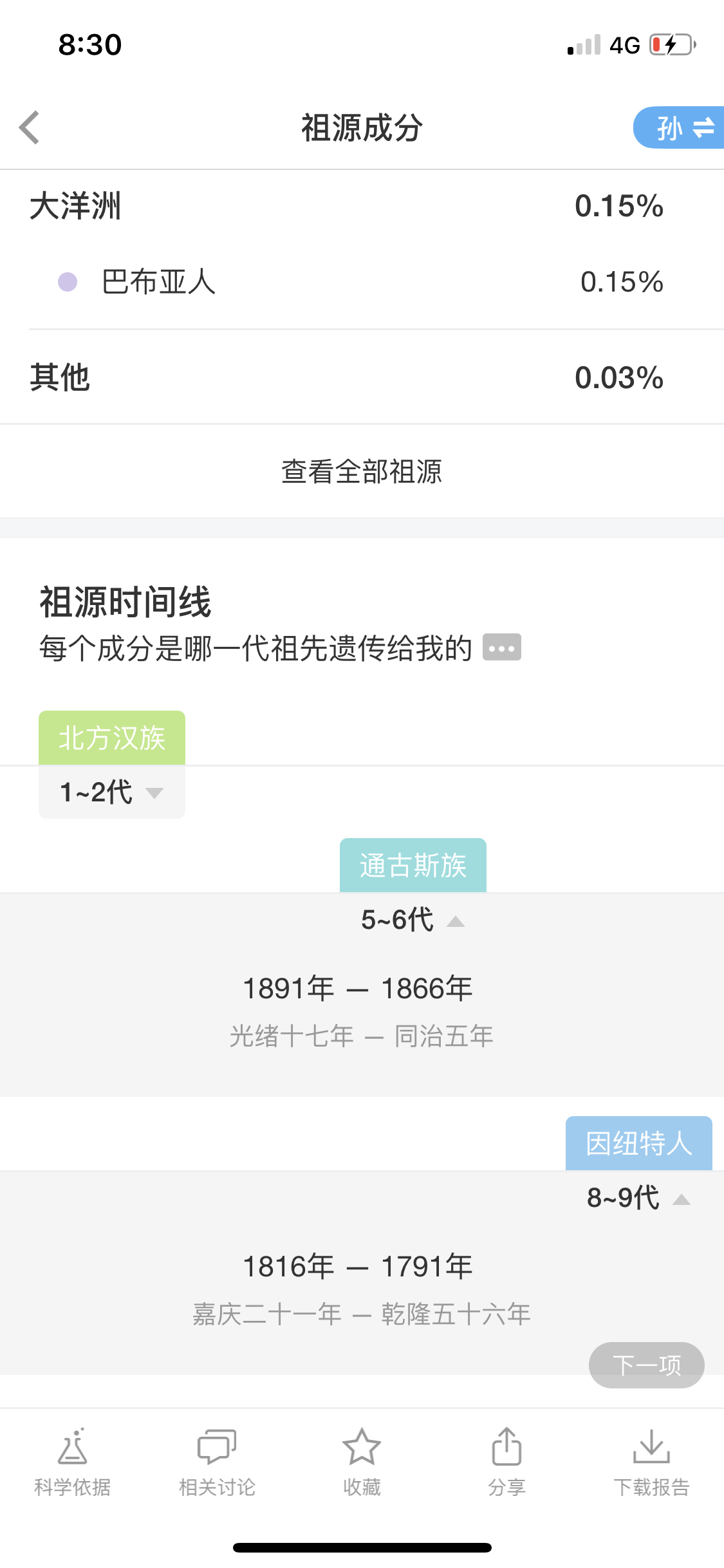Tap the info bubble beside timeline subtitle
Image resolution: width=724 pixels, height=1568 pixels.
[502, 648]
